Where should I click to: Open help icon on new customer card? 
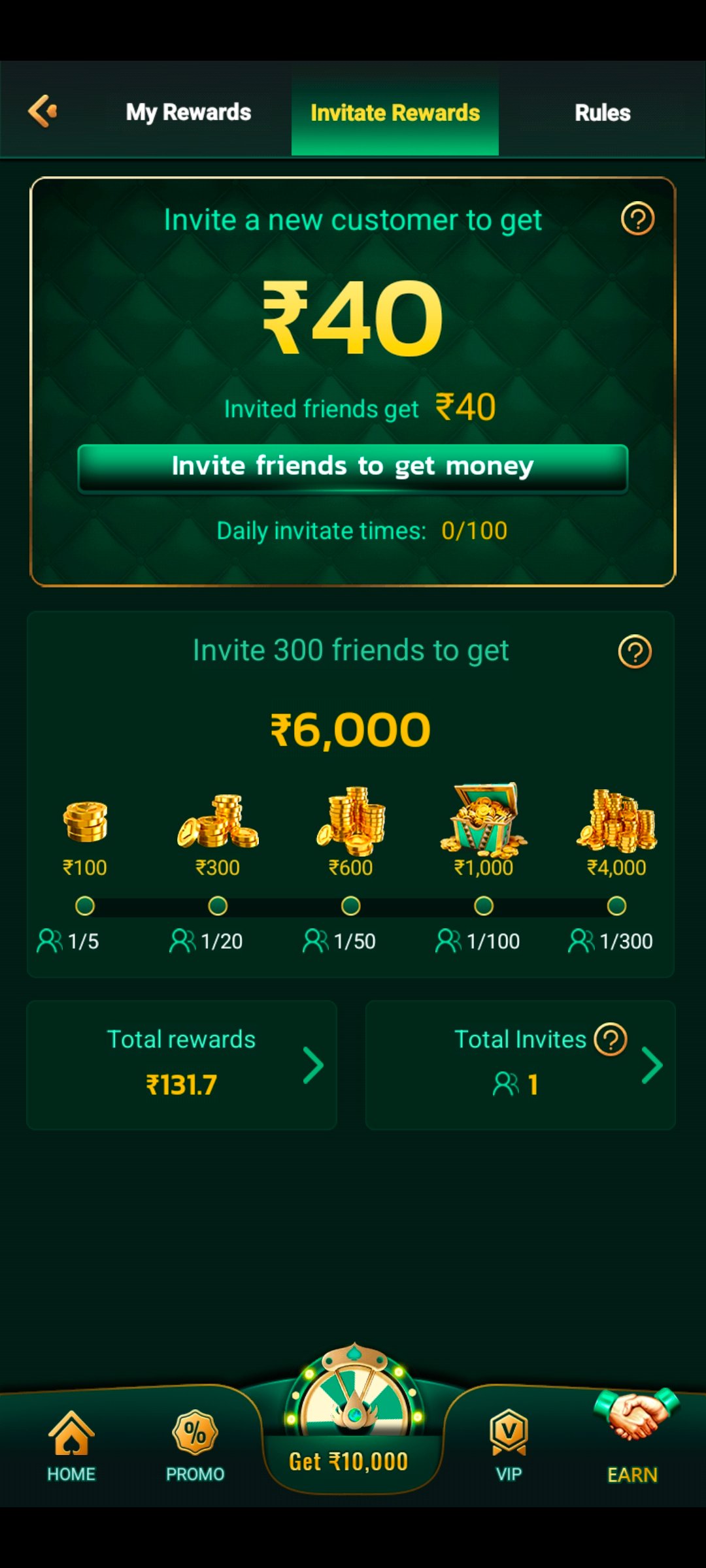637,219
